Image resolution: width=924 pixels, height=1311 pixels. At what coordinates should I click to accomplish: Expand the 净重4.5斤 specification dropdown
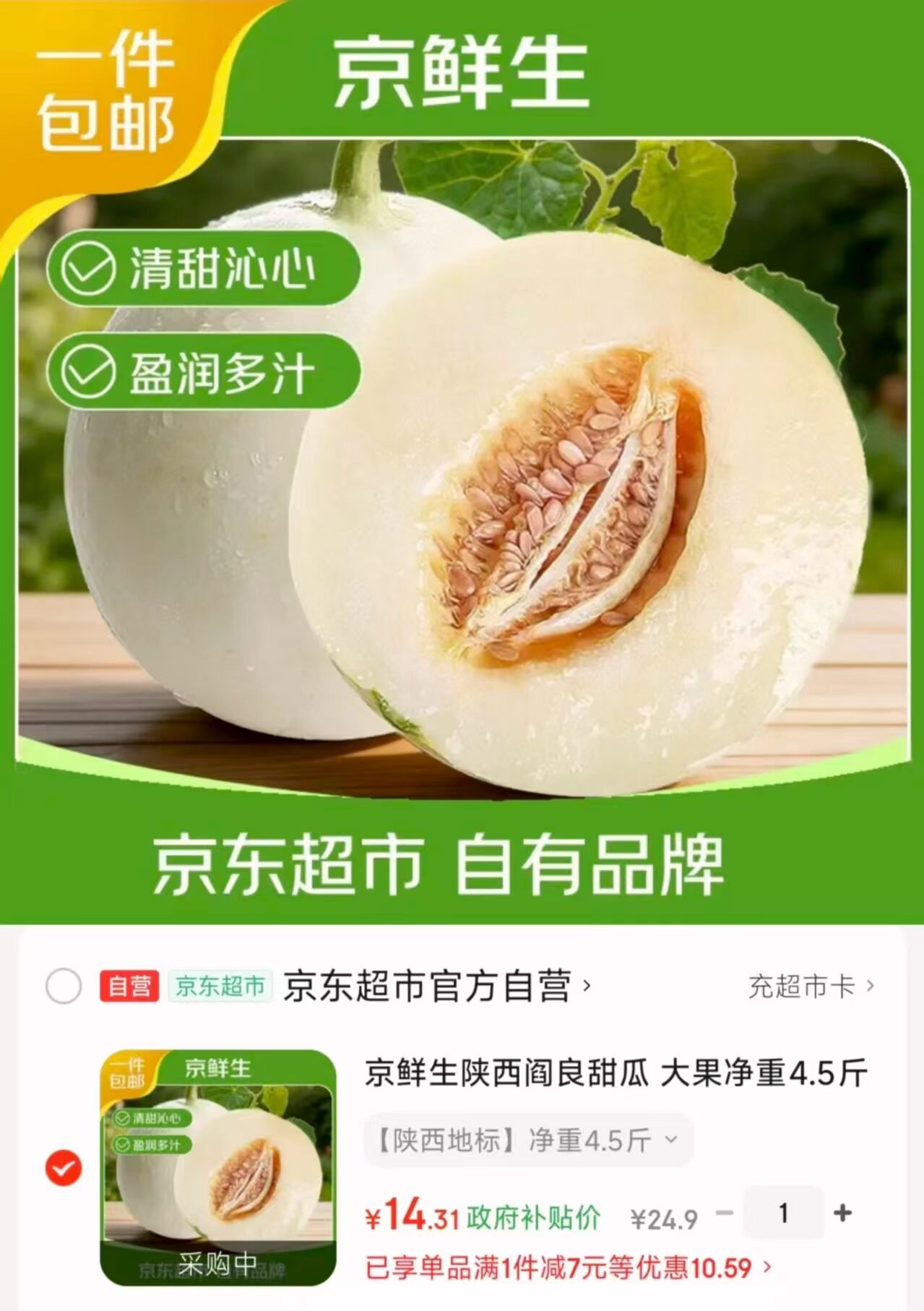(x=528, y=1140)
